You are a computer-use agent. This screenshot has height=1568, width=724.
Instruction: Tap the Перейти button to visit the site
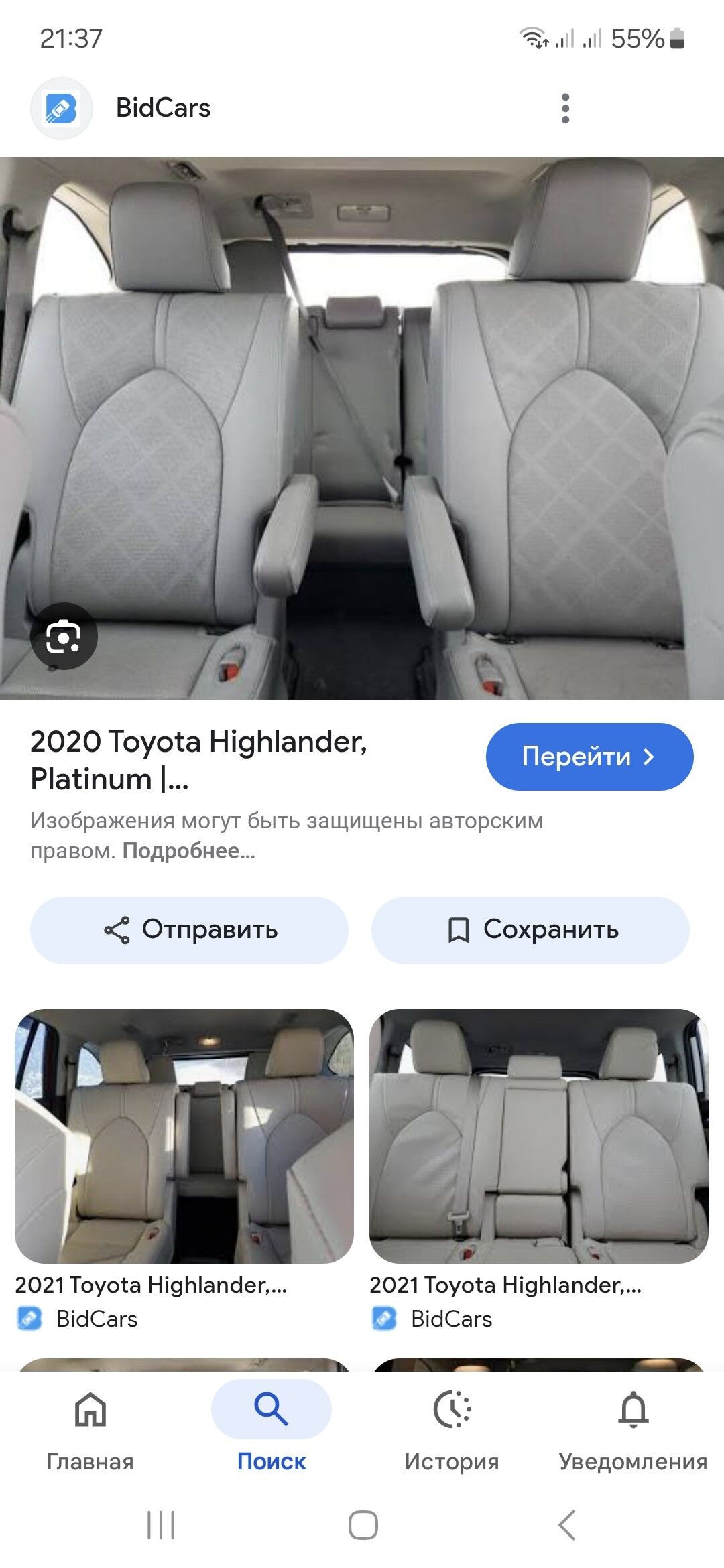(589, 757)
